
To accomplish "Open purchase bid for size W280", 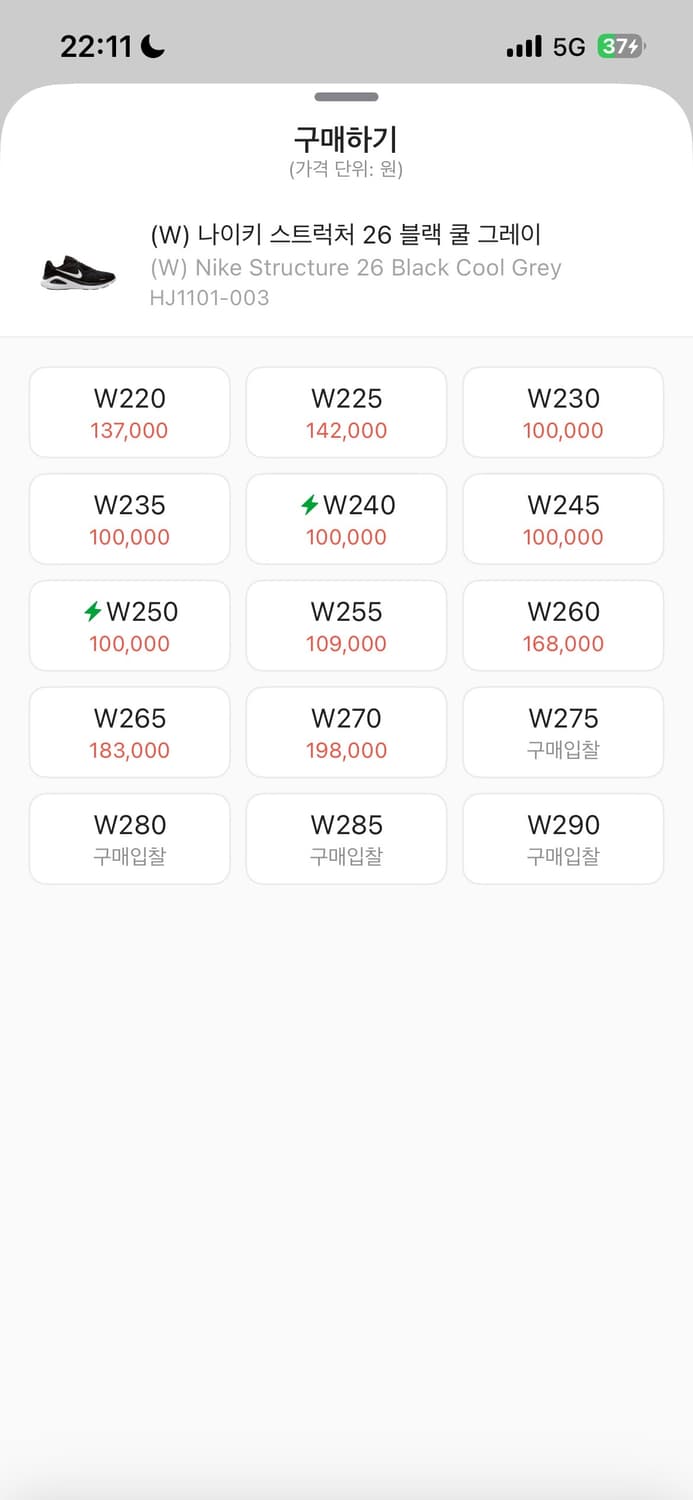I will [x=130, y=839].
